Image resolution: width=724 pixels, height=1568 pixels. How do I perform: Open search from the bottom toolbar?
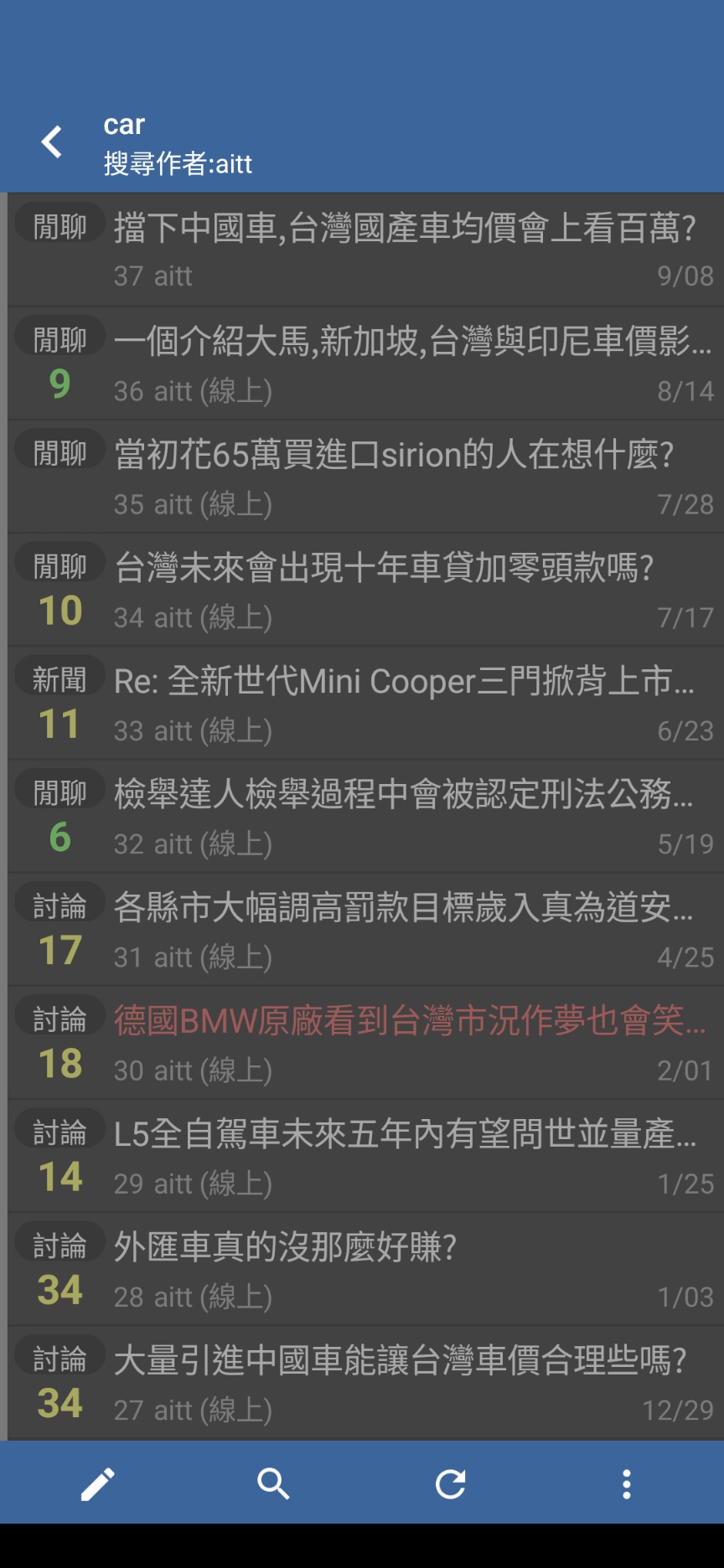point(273,1484)
